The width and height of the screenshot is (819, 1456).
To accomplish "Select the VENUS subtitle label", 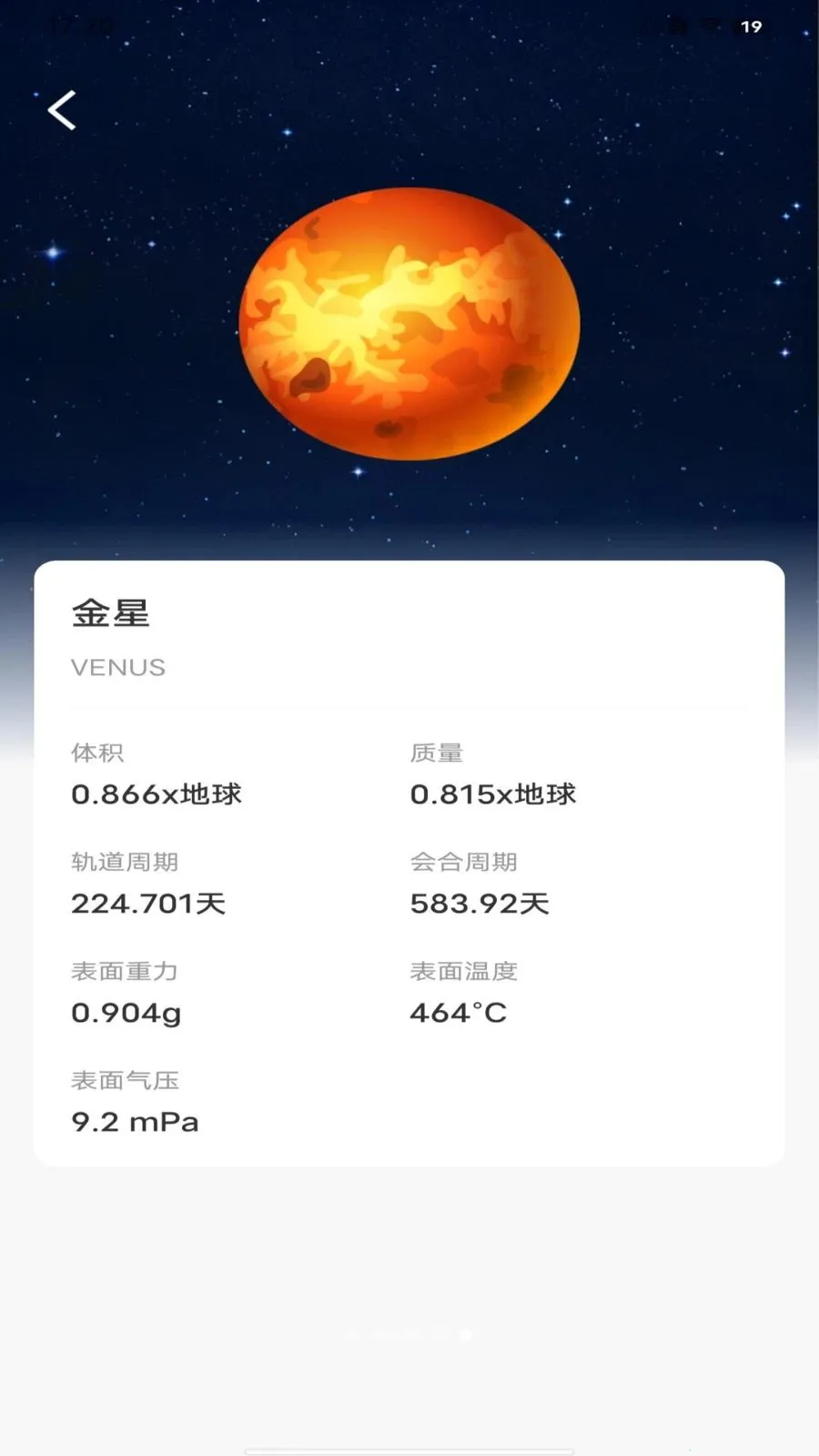I will click(118, 667).
